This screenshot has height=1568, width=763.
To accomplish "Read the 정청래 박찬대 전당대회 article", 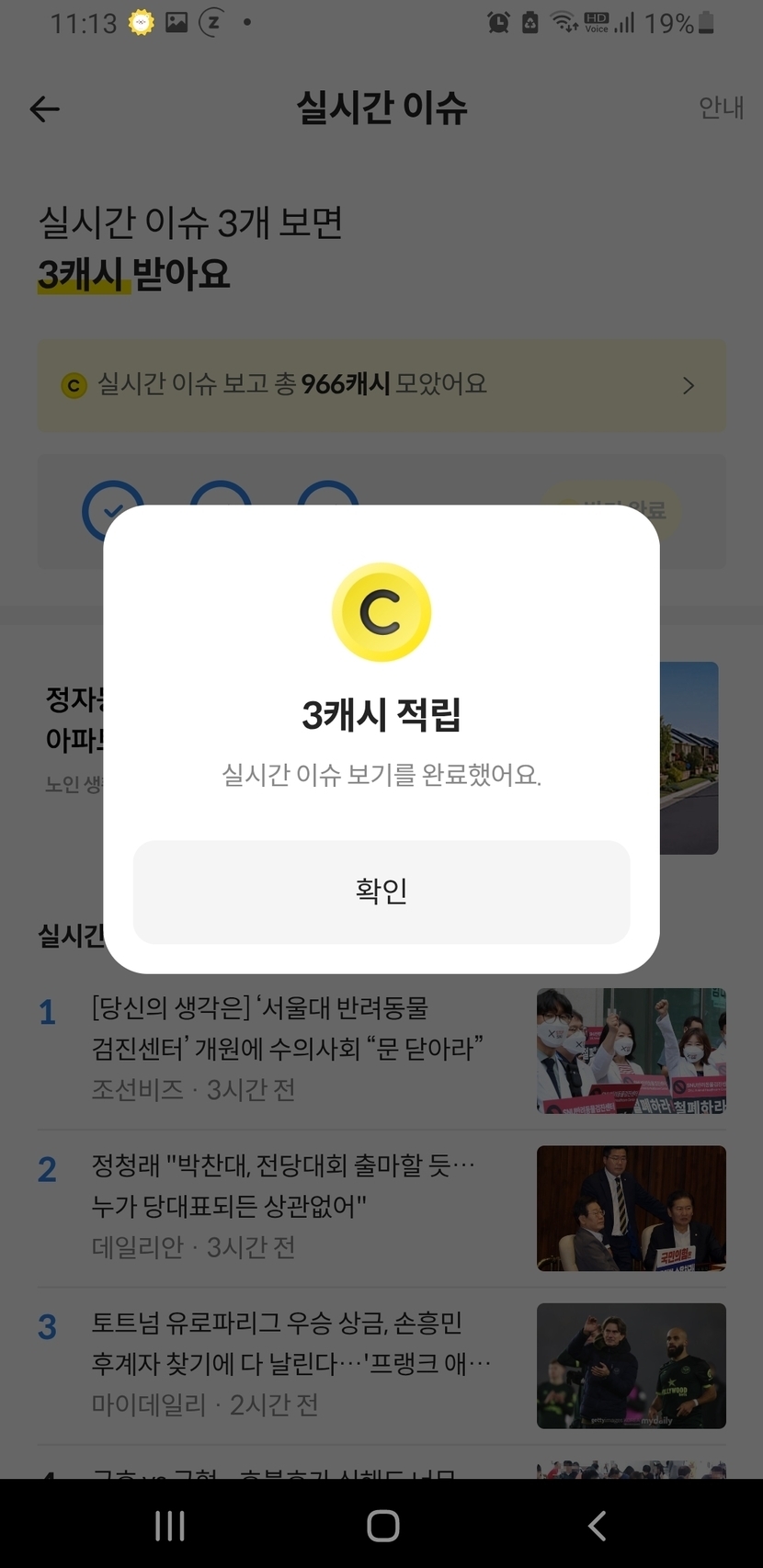I will (x=381, y=1208).
